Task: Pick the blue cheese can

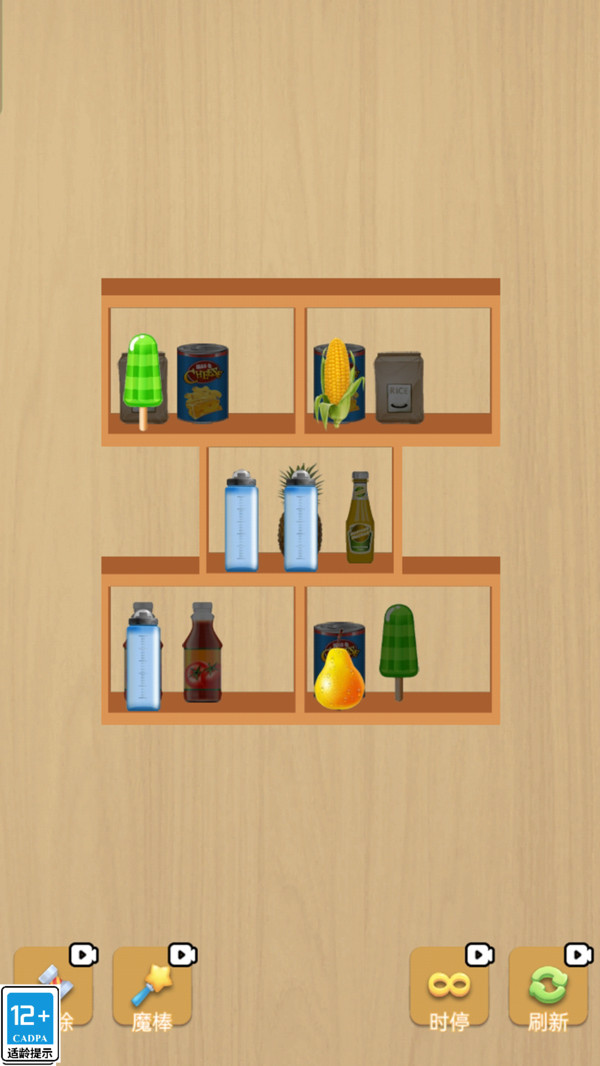Action: click(203, 382)
